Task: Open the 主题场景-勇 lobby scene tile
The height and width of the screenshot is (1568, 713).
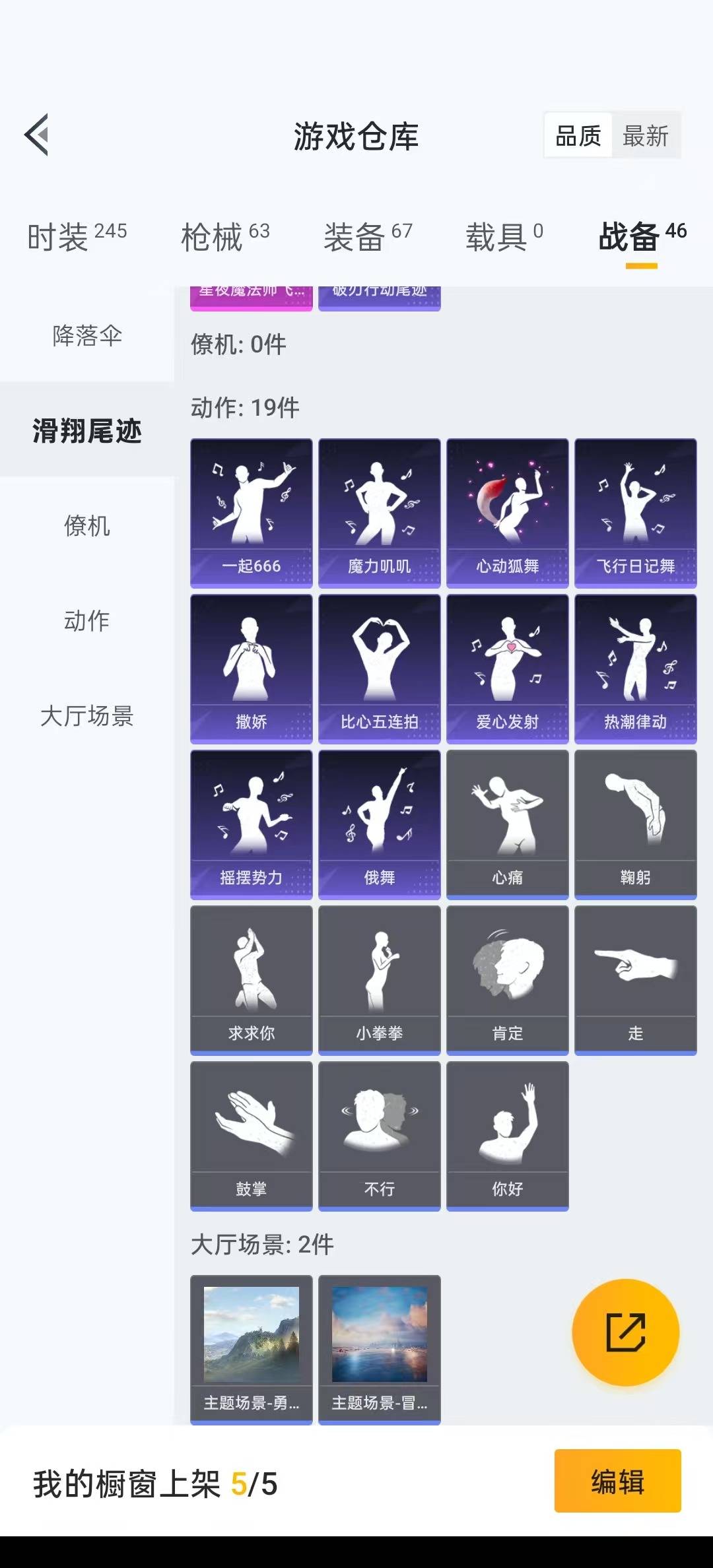Action: coord(252,1350)
